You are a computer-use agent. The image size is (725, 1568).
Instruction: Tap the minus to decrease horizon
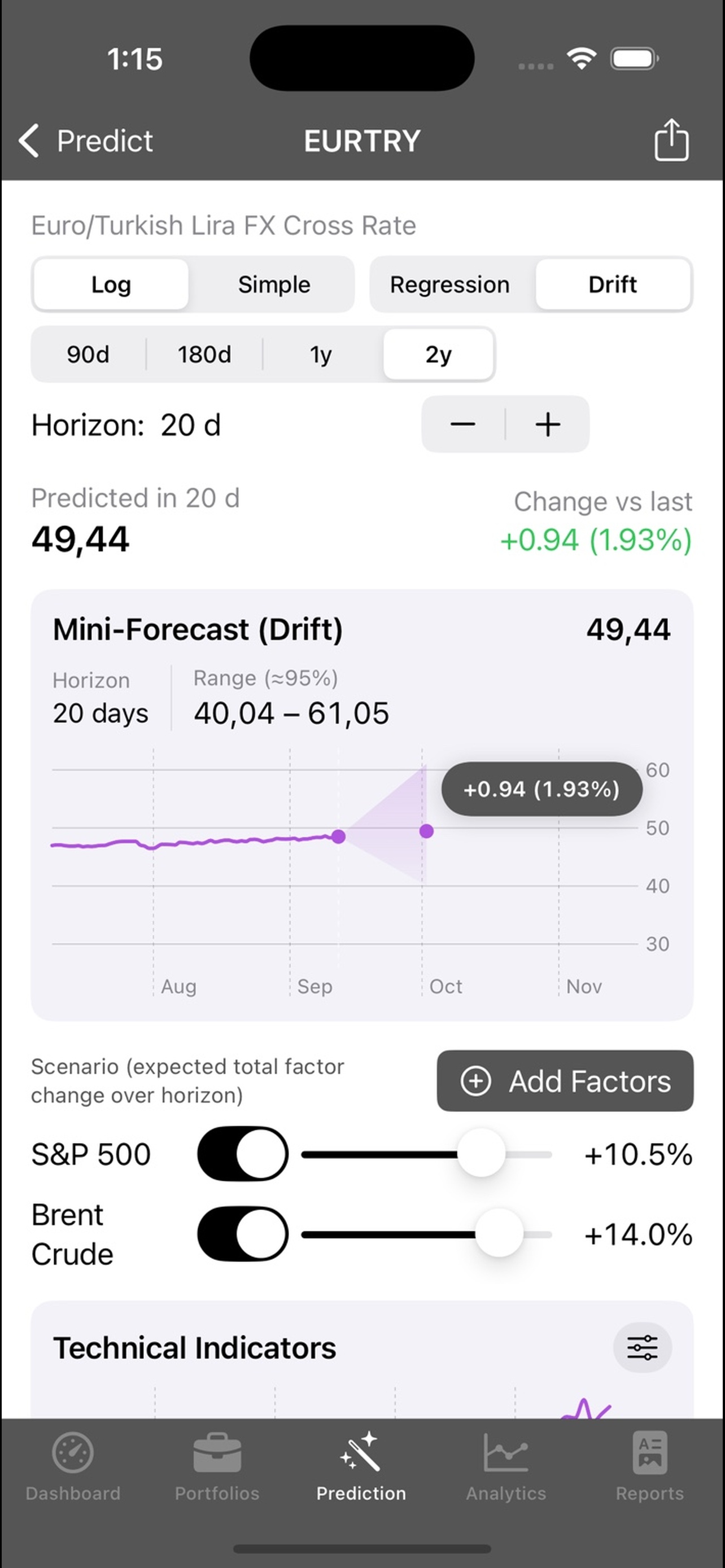(x=464, y=424)
